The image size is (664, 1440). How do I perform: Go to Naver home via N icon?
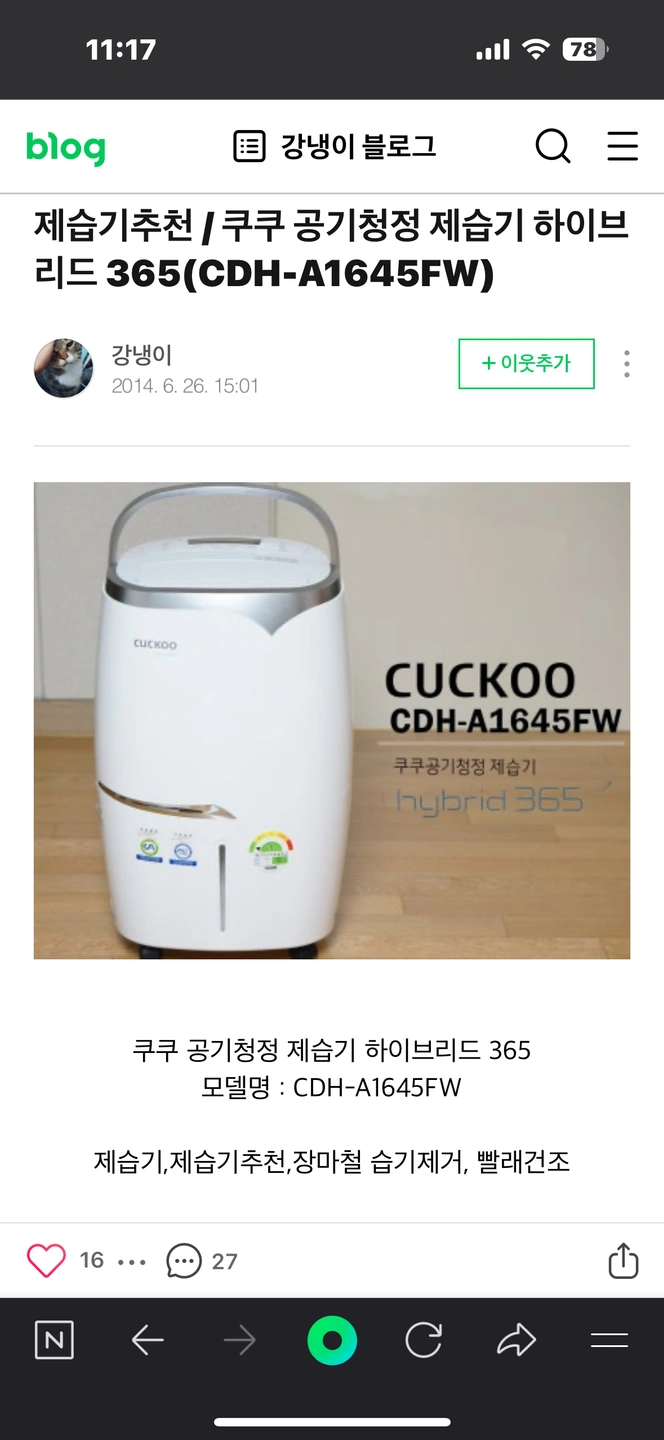[54, 1340]
